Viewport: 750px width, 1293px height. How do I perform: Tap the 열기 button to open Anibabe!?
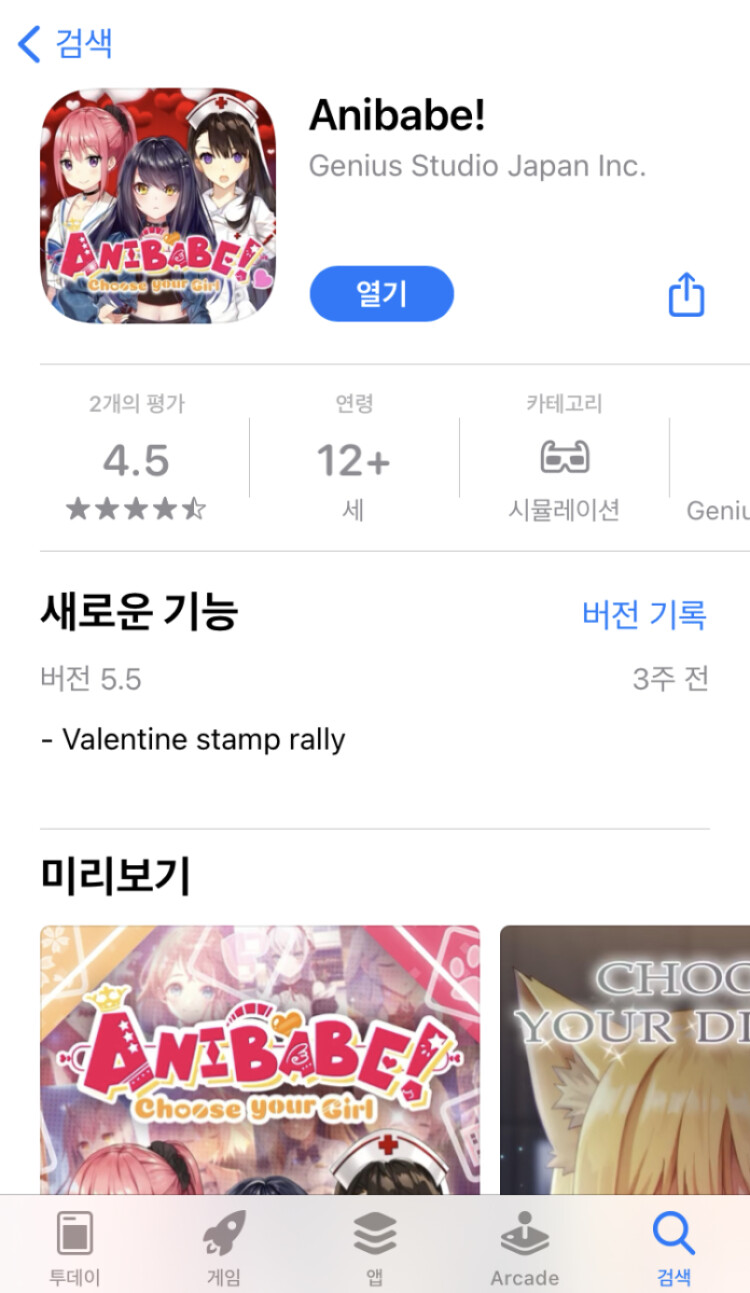pos(382,294)
